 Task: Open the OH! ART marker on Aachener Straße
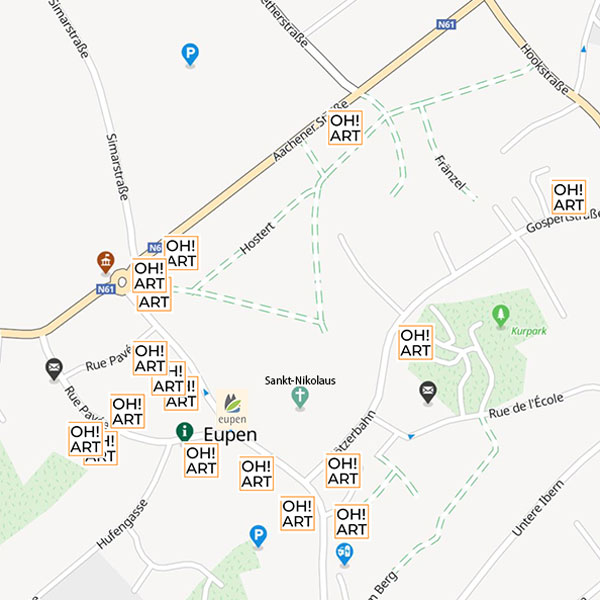pyautogui.click(x=345, y=129)
